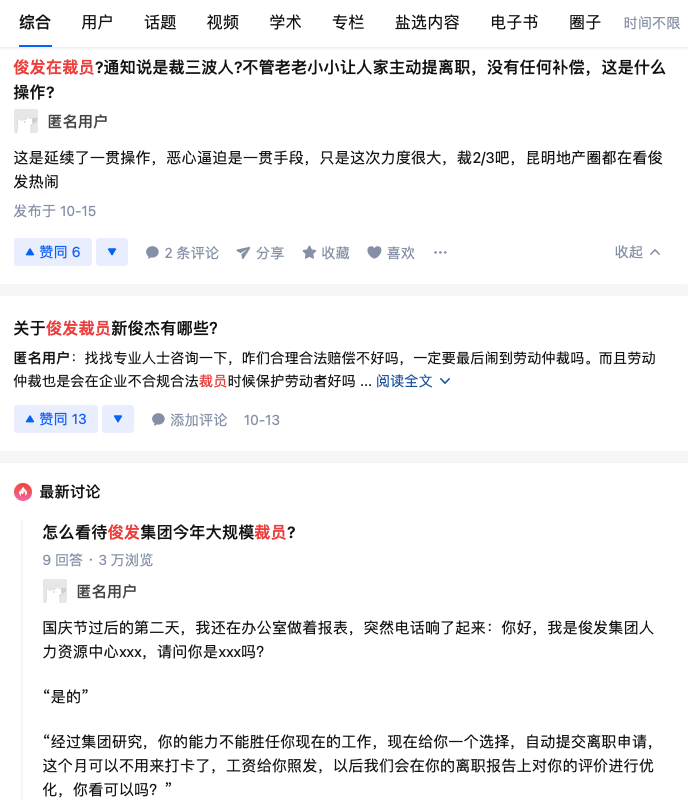Open the 2 条评论 comments
The height and width of the screenshot is (800, 688).
pos(182,253)
